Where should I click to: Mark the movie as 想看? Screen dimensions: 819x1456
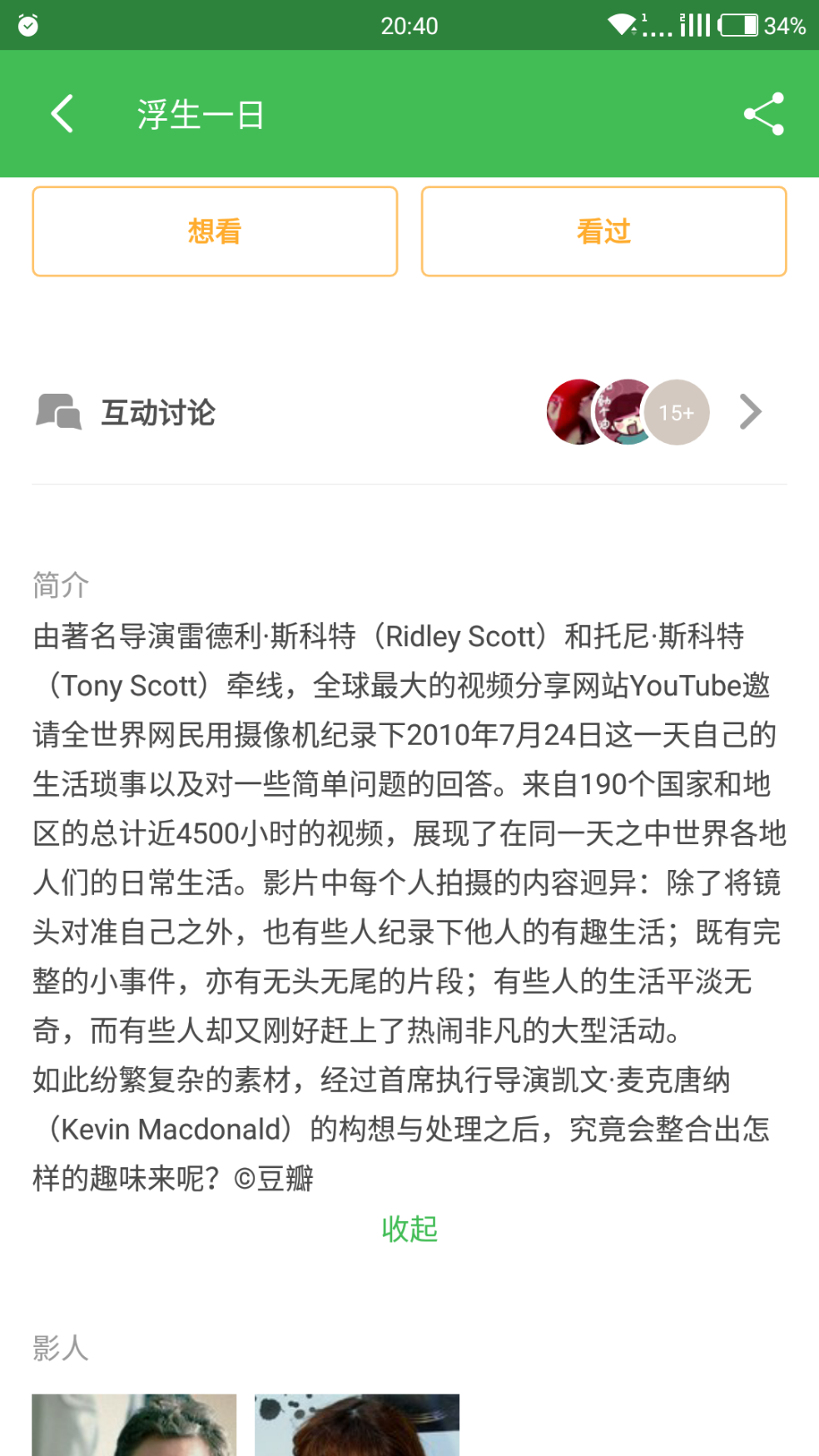click(x=215, y=231)
